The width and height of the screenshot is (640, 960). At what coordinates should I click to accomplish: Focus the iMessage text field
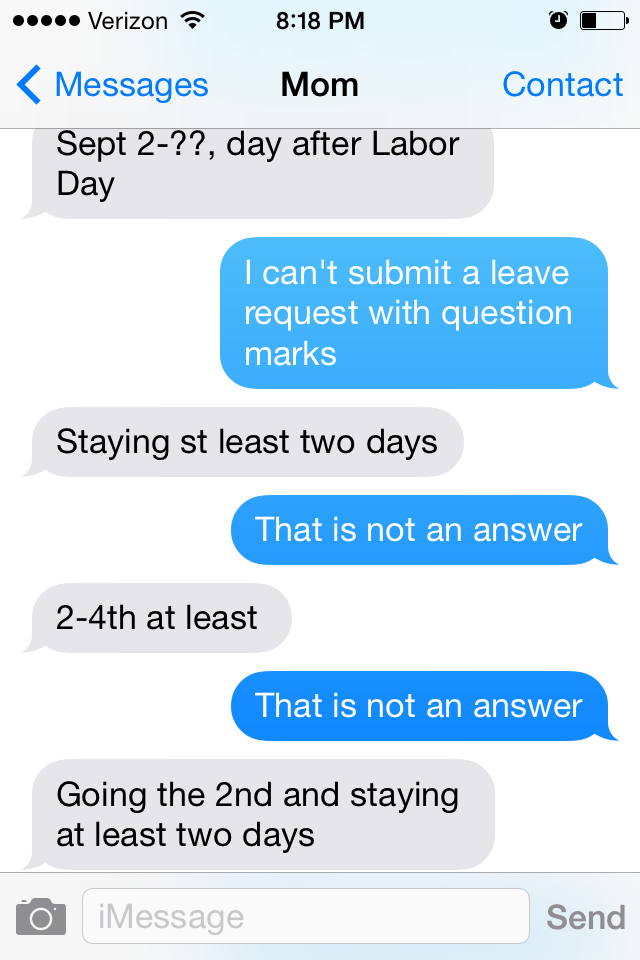click(x=305, y=916)
